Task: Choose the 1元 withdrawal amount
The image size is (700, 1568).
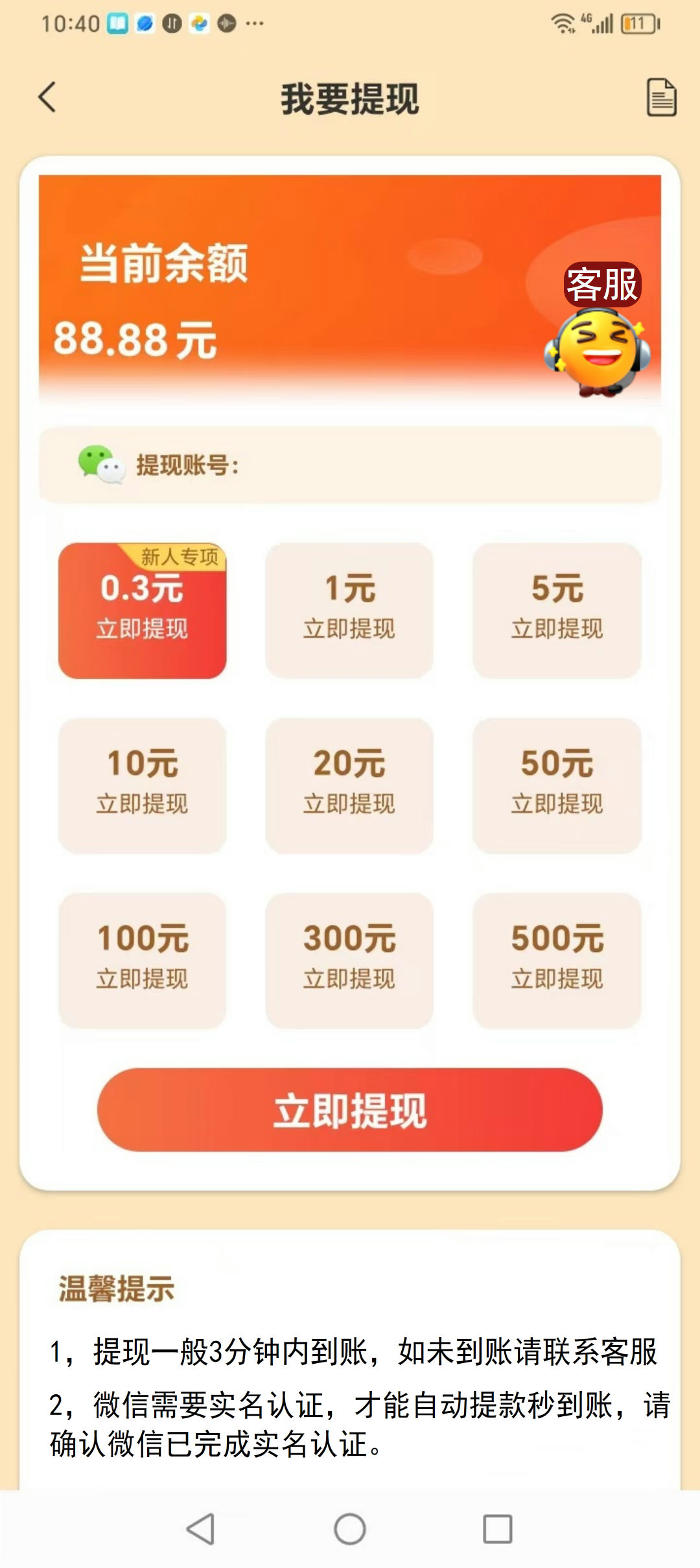Action: click(x=349, y=610)
